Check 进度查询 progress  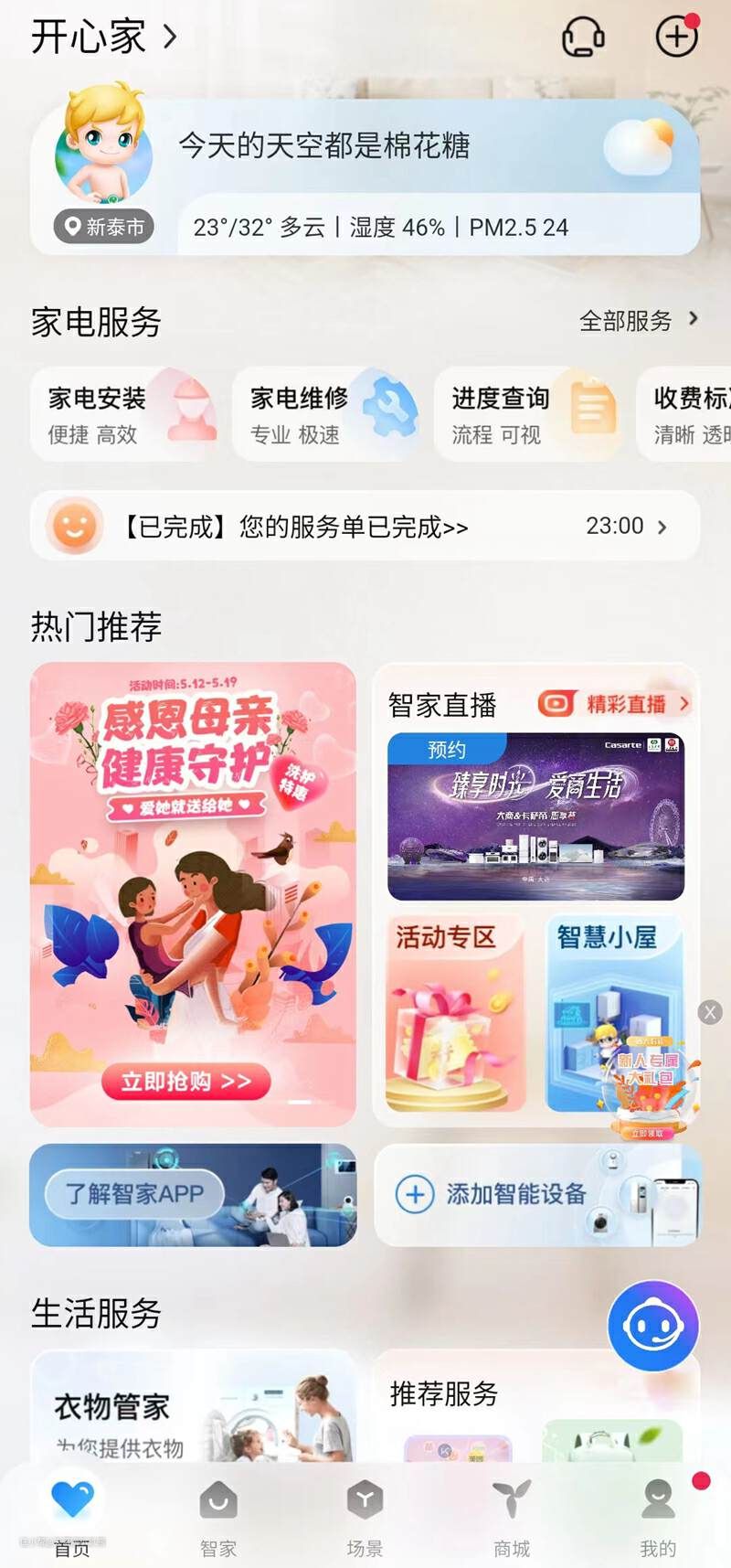(531, 414)
